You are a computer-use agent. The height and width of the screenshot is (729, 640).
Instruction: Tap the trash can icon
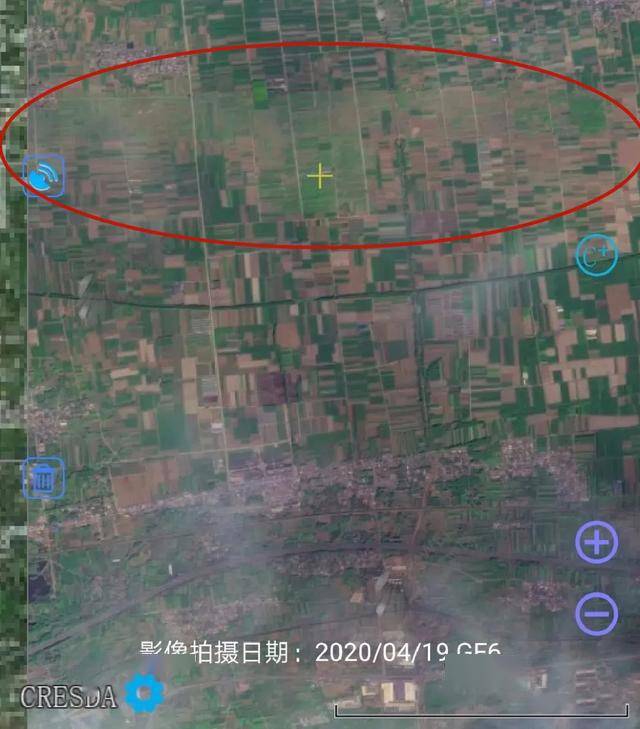pos(43,478)
